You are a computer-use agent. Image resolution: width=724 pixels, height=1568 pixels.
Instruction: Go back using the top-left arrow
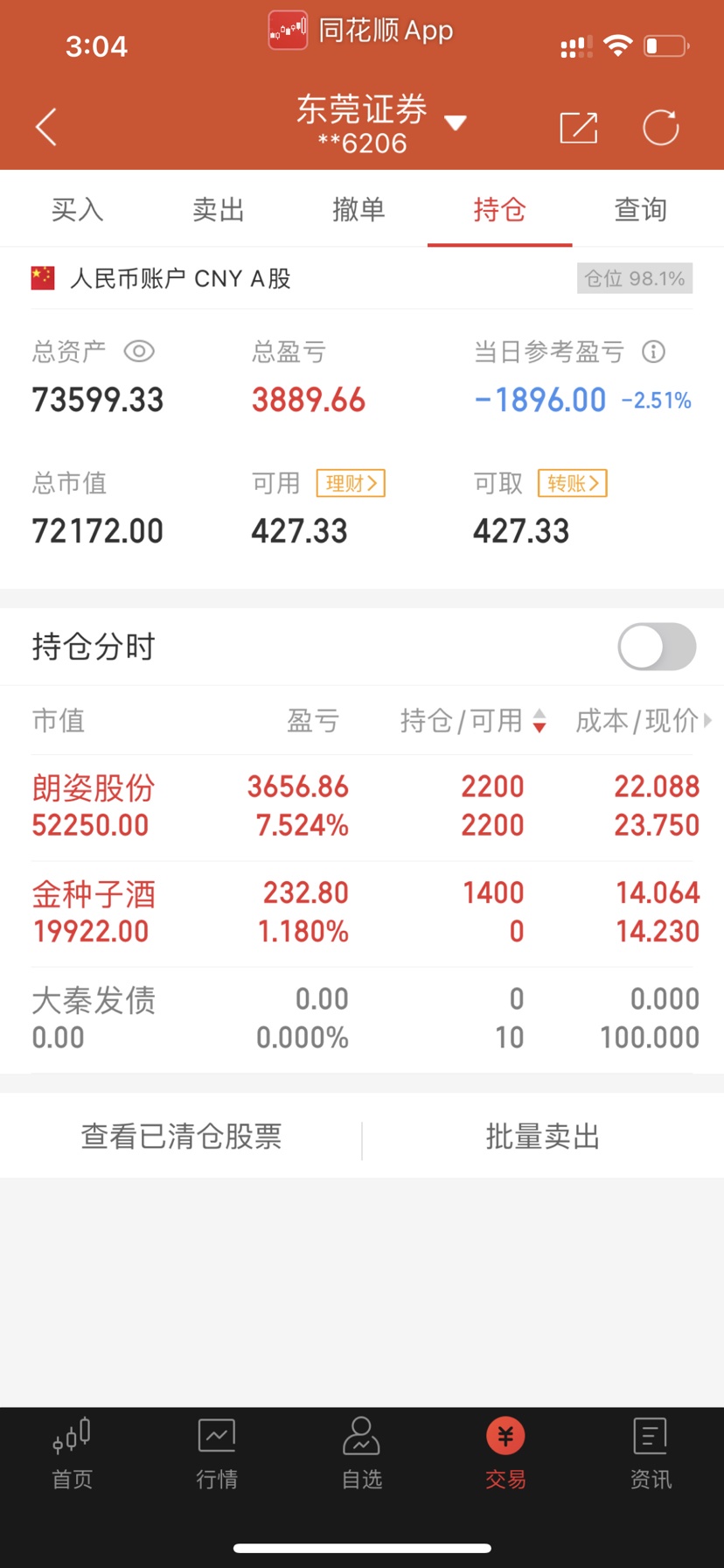point(46,128)
